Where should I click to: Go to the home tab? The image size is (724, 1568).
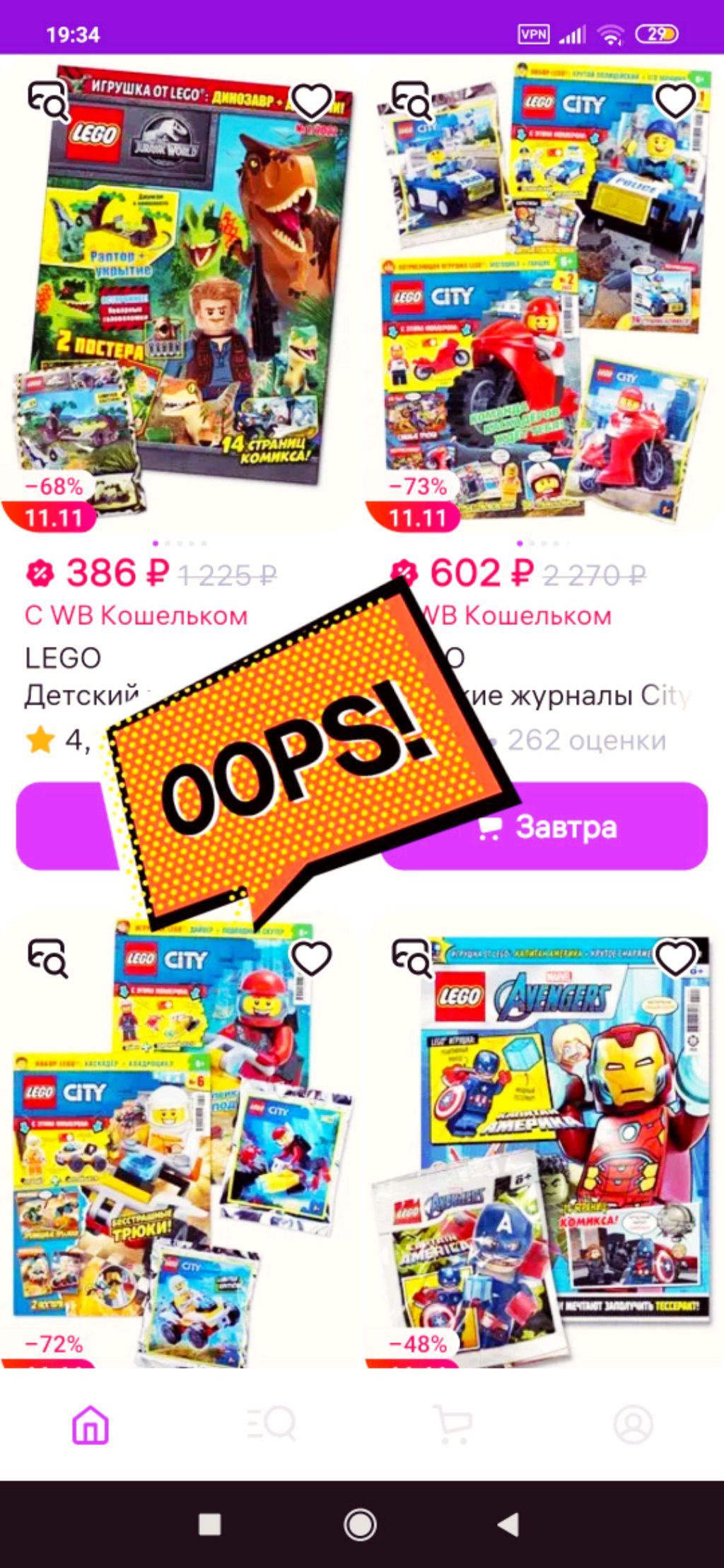tap(90, 1424)
